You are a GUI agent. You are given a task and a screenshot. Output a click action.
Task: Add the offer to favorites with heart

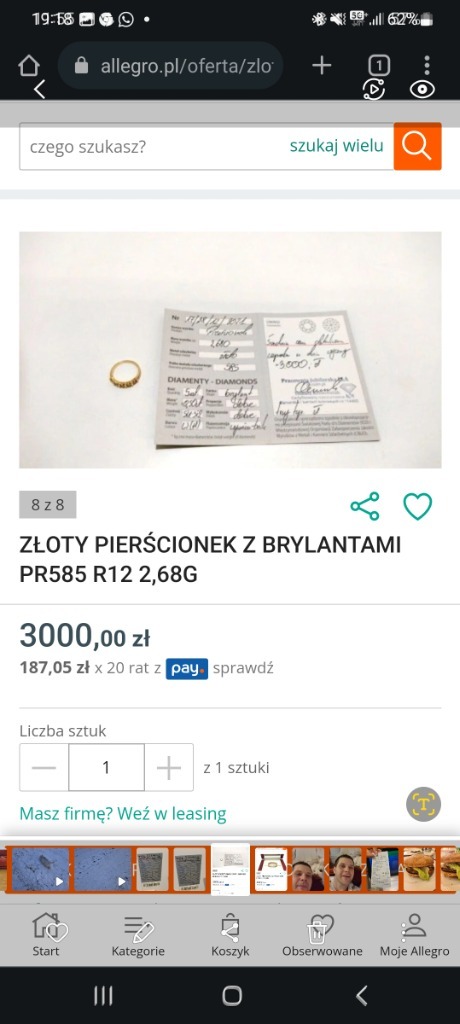(x=418, y=506)
